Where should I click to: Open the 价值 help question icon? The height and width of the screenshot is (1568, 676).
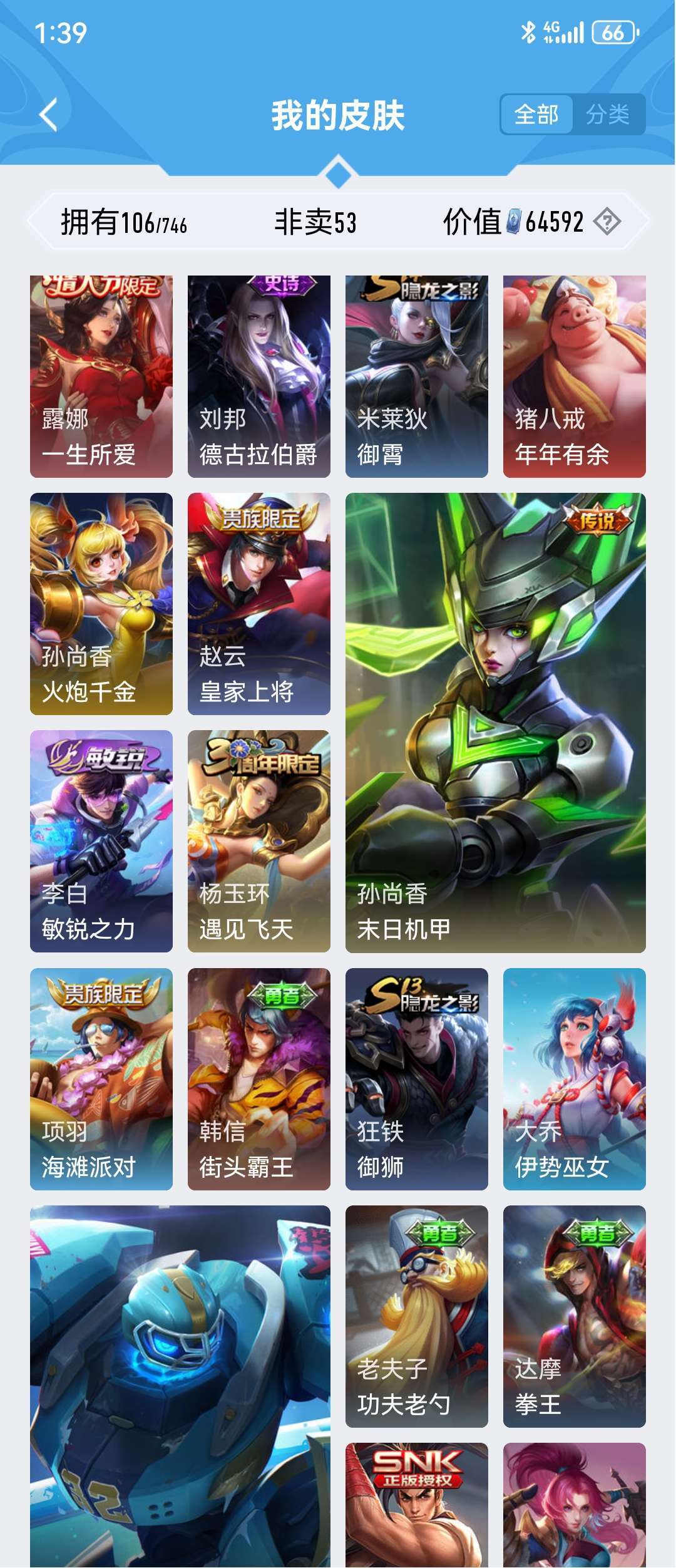[x=607, y=222]
